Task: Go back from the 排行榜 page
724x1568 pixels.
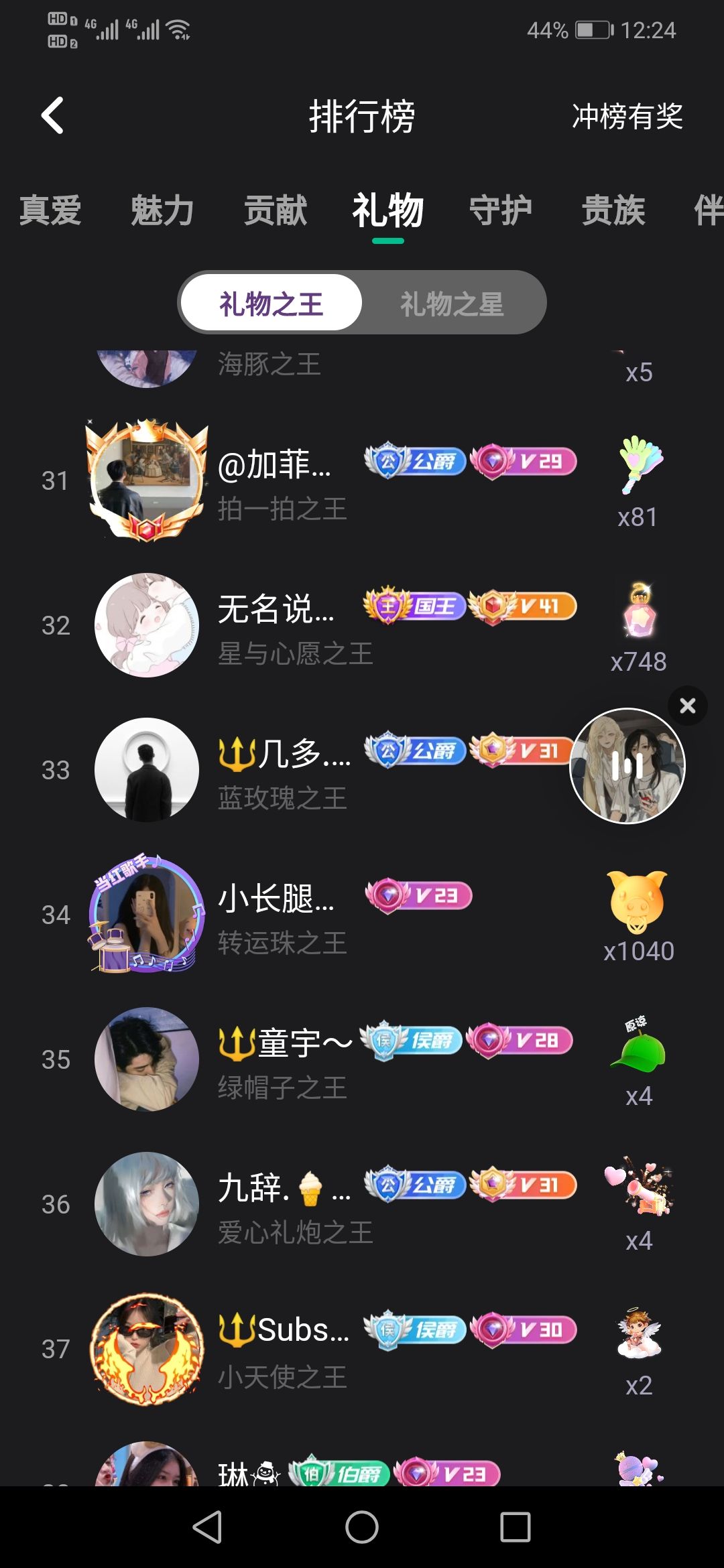Action: [x=52, y=116]
